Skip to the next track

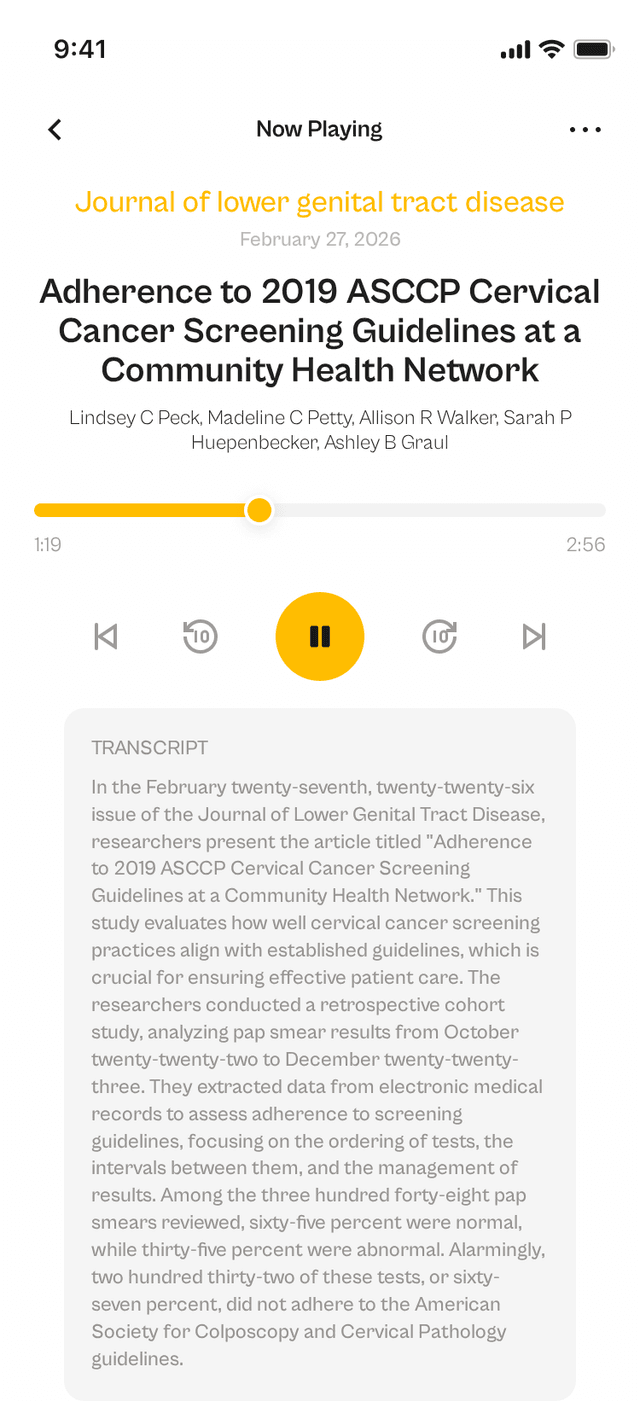tap(534, 636)
